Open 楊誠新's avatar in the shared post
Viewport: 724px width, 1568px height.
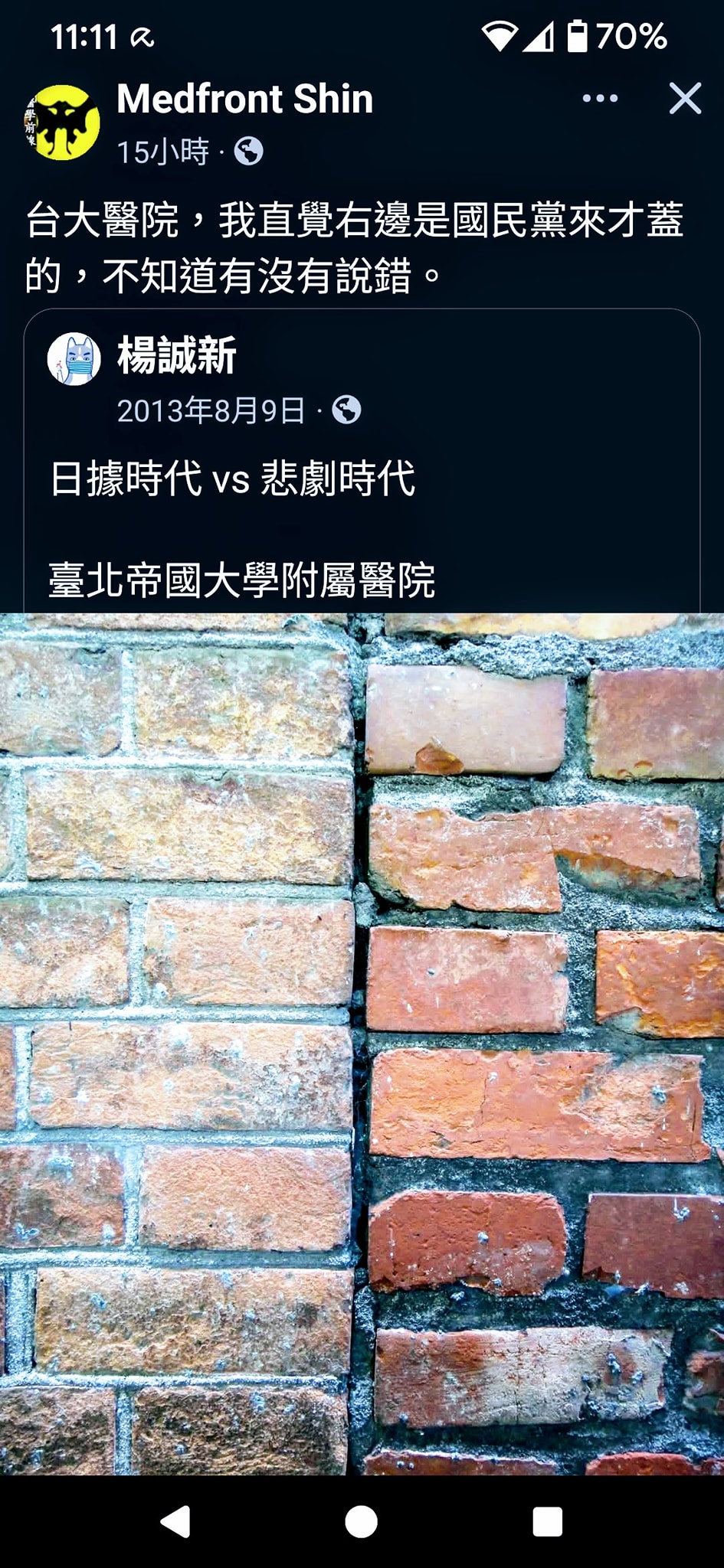pos(74,358)
